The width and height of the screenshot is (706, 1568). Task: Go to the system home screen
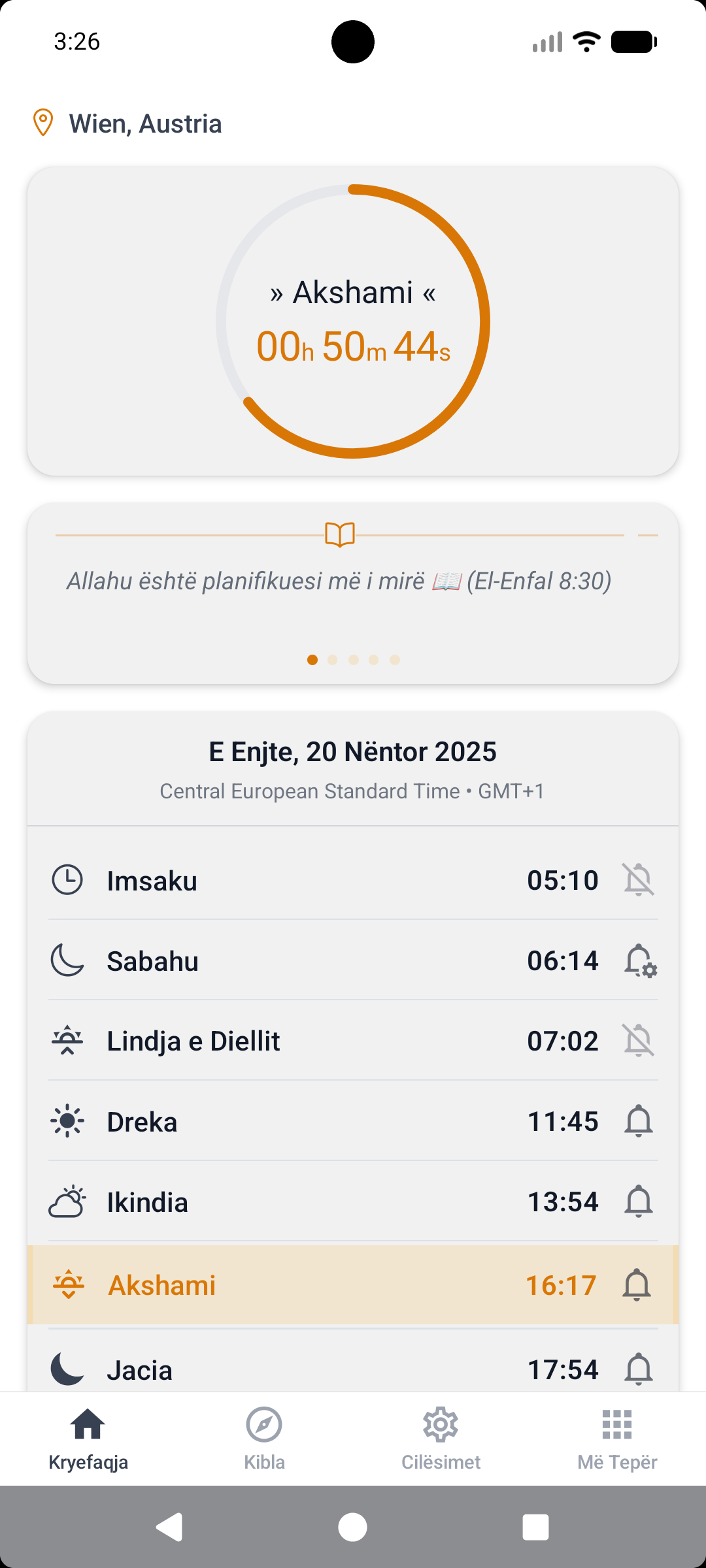tap(352, 1527)
